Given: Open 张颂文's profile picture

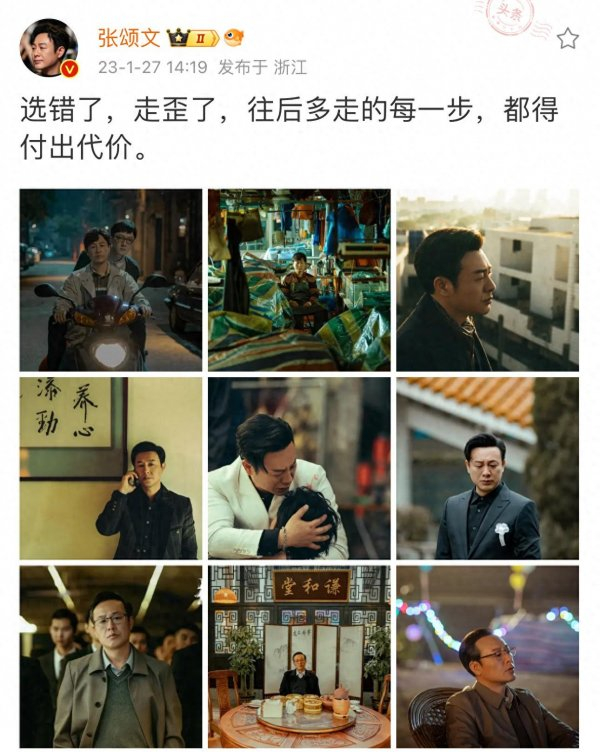Looking at the screenshot, I should 49,47.
